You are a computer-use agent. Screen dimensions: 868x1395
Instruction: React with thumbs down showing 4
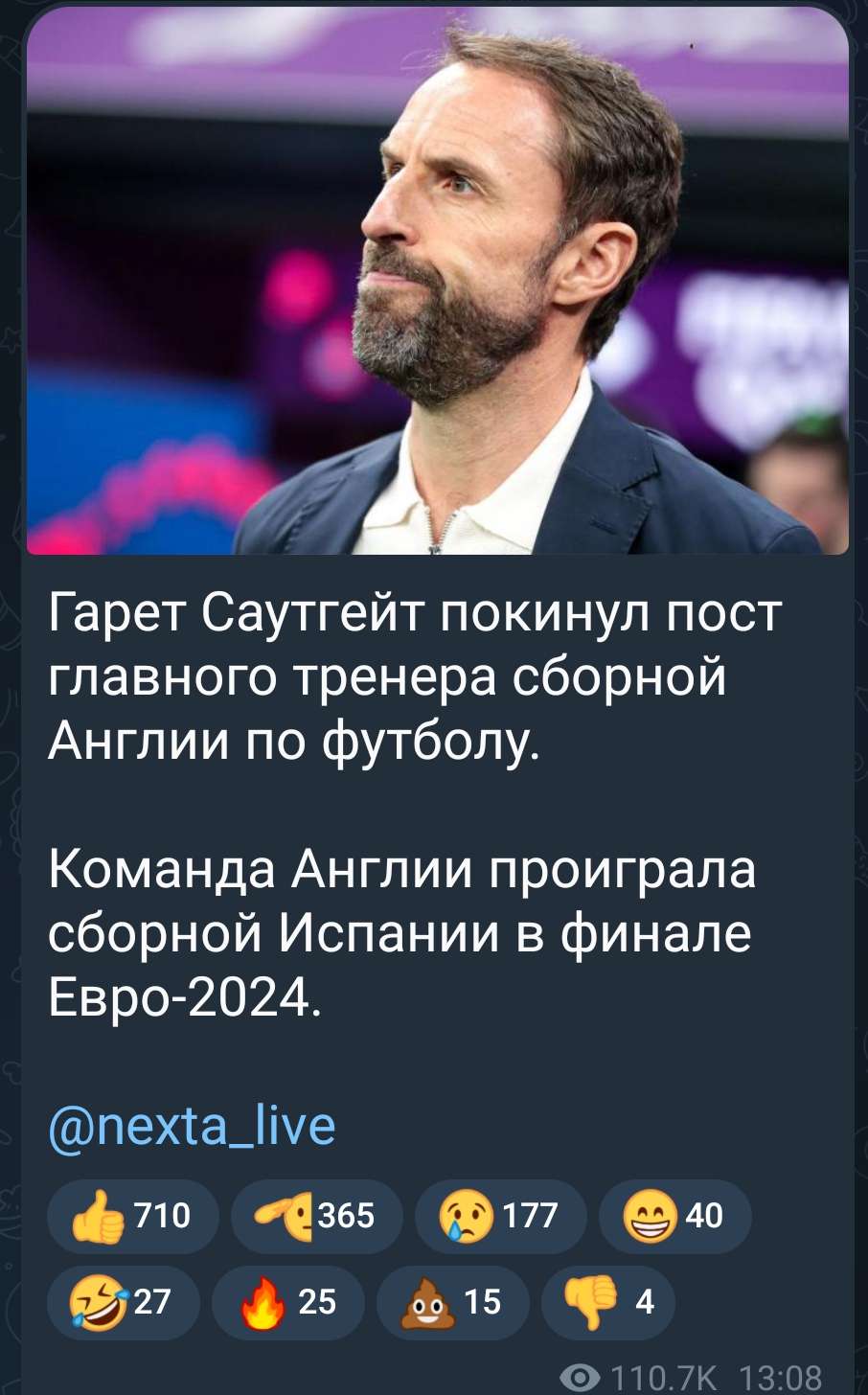tap(607, 1302)
